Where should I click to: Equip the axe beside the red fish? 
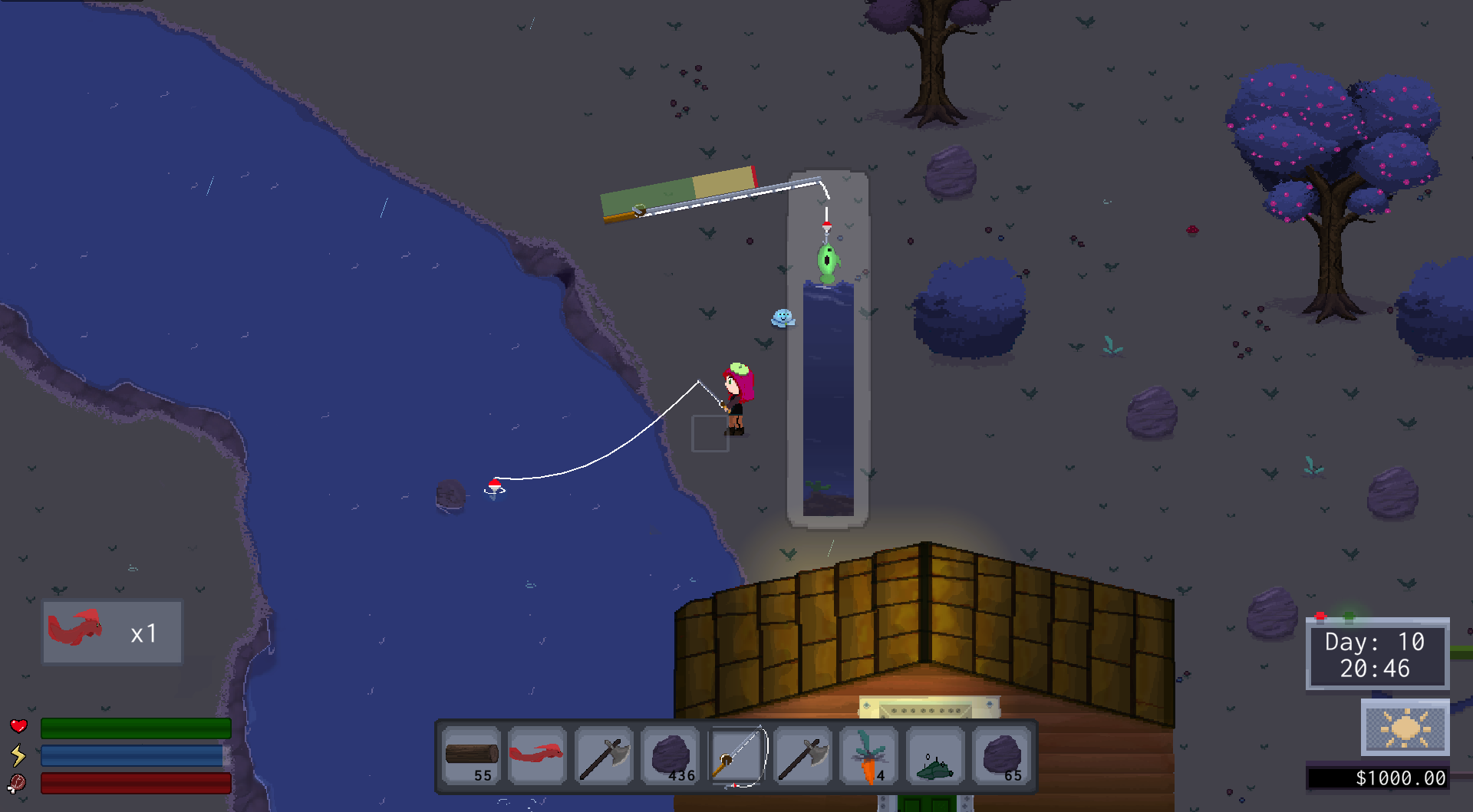coord(604,756)
